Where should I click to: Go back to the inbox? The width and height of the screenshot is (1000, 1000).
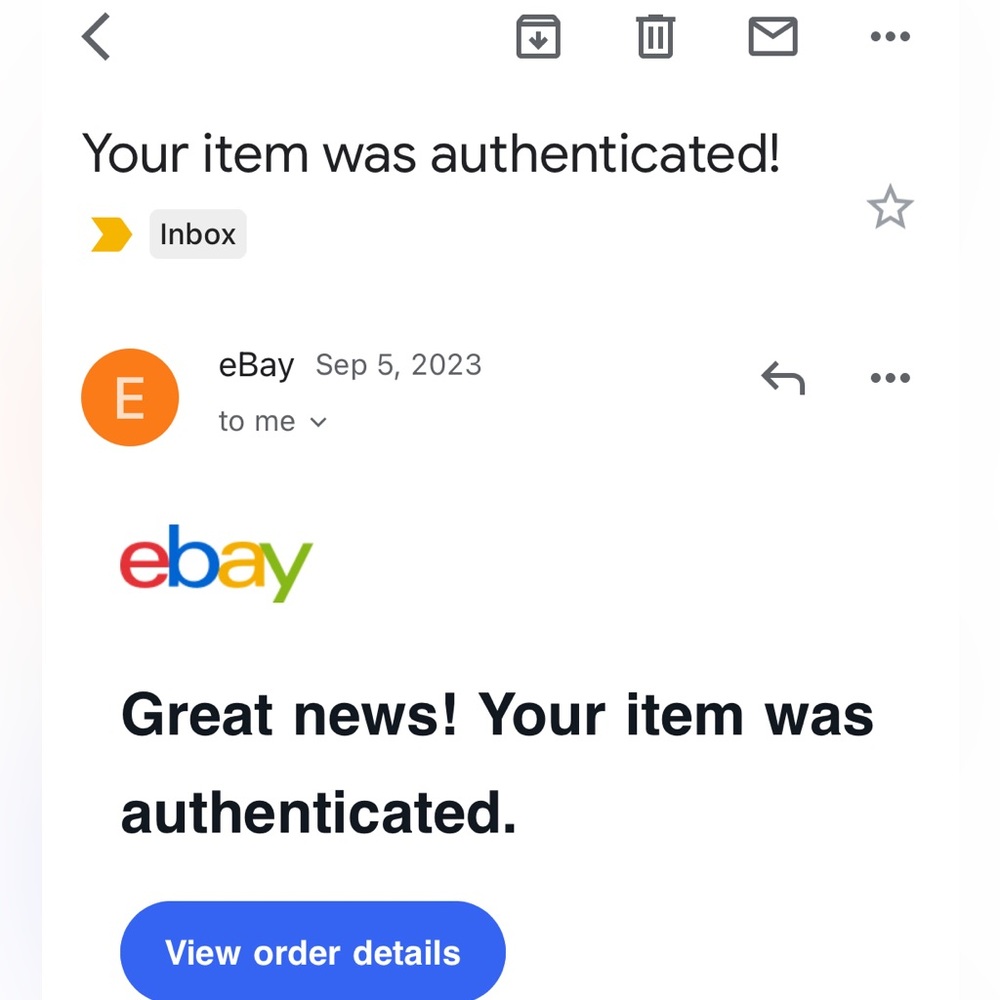96,39
